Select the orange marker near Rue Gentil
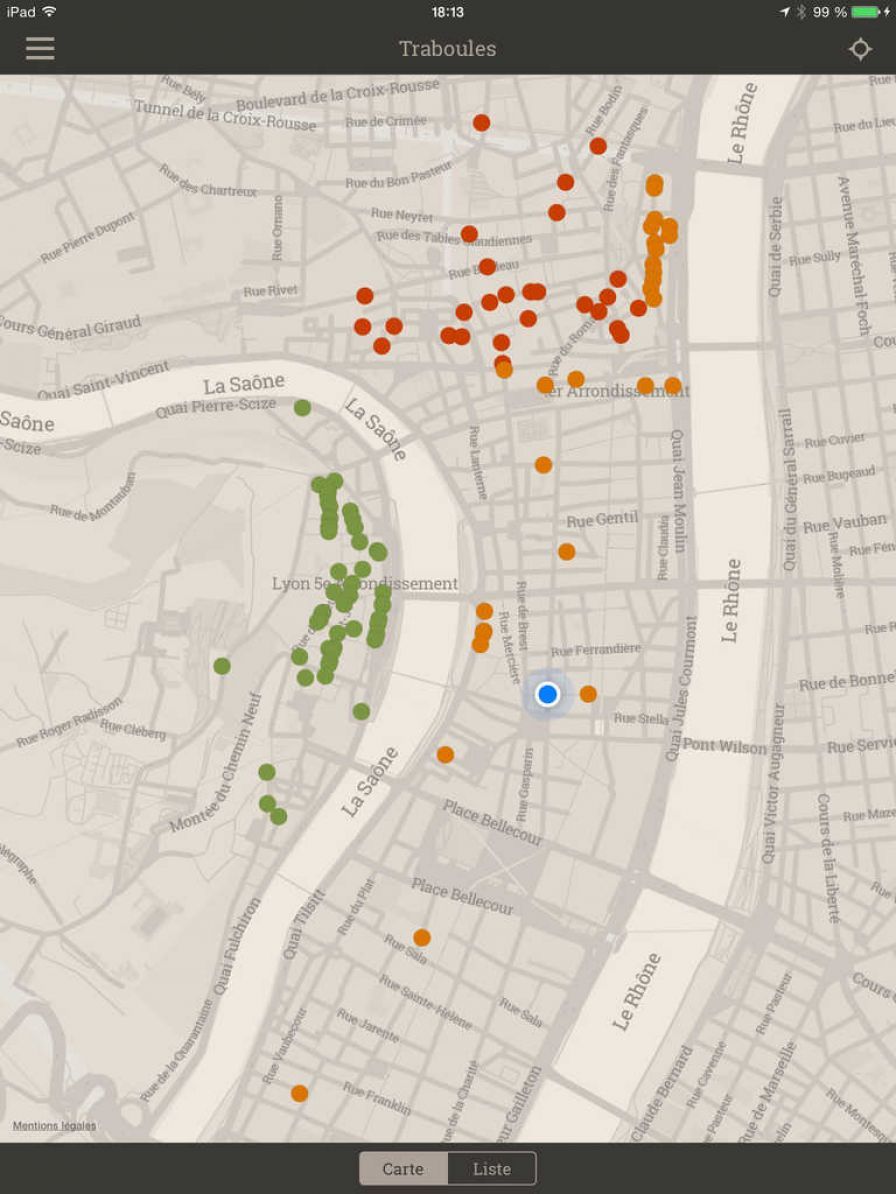 click(x=567, y=551)
